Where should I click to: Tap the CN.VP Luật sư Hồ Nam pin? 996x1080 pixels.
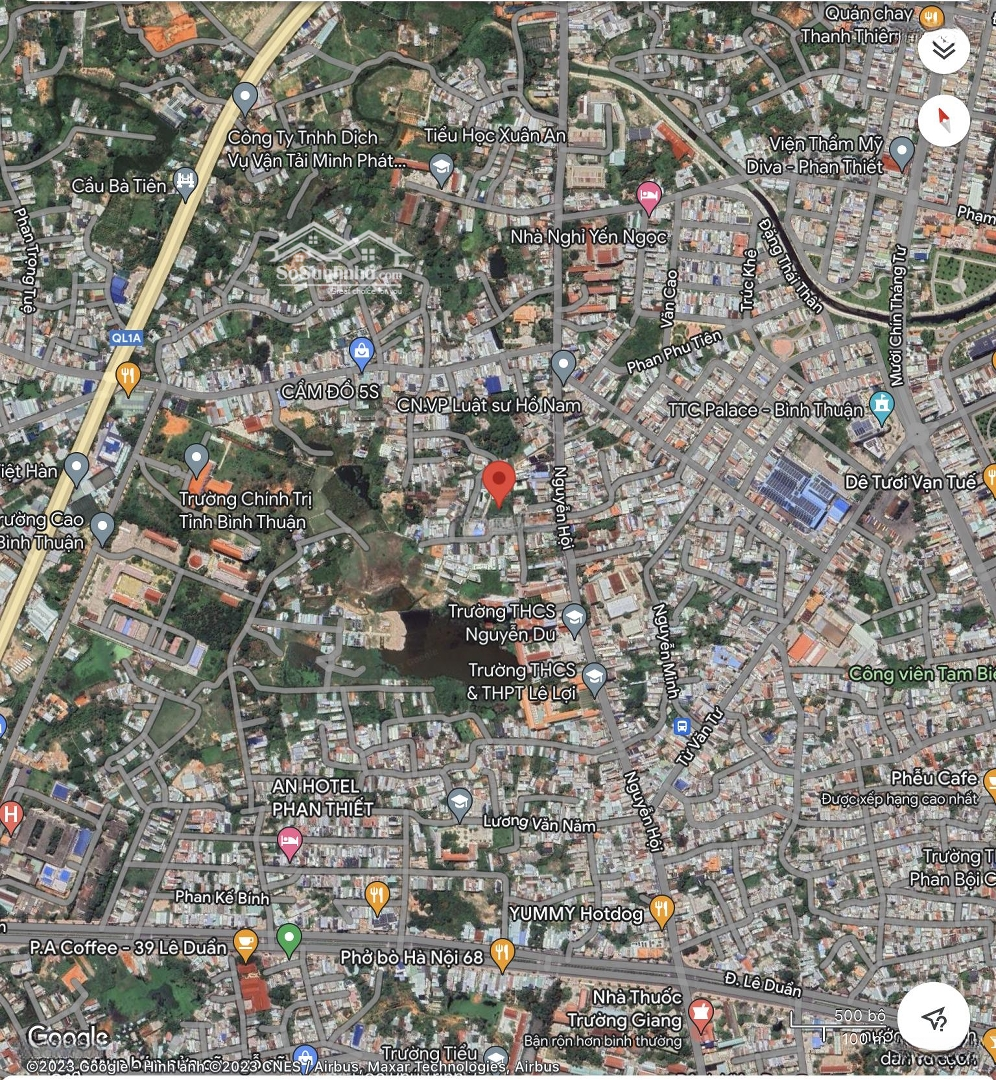[x=564, y=366]
